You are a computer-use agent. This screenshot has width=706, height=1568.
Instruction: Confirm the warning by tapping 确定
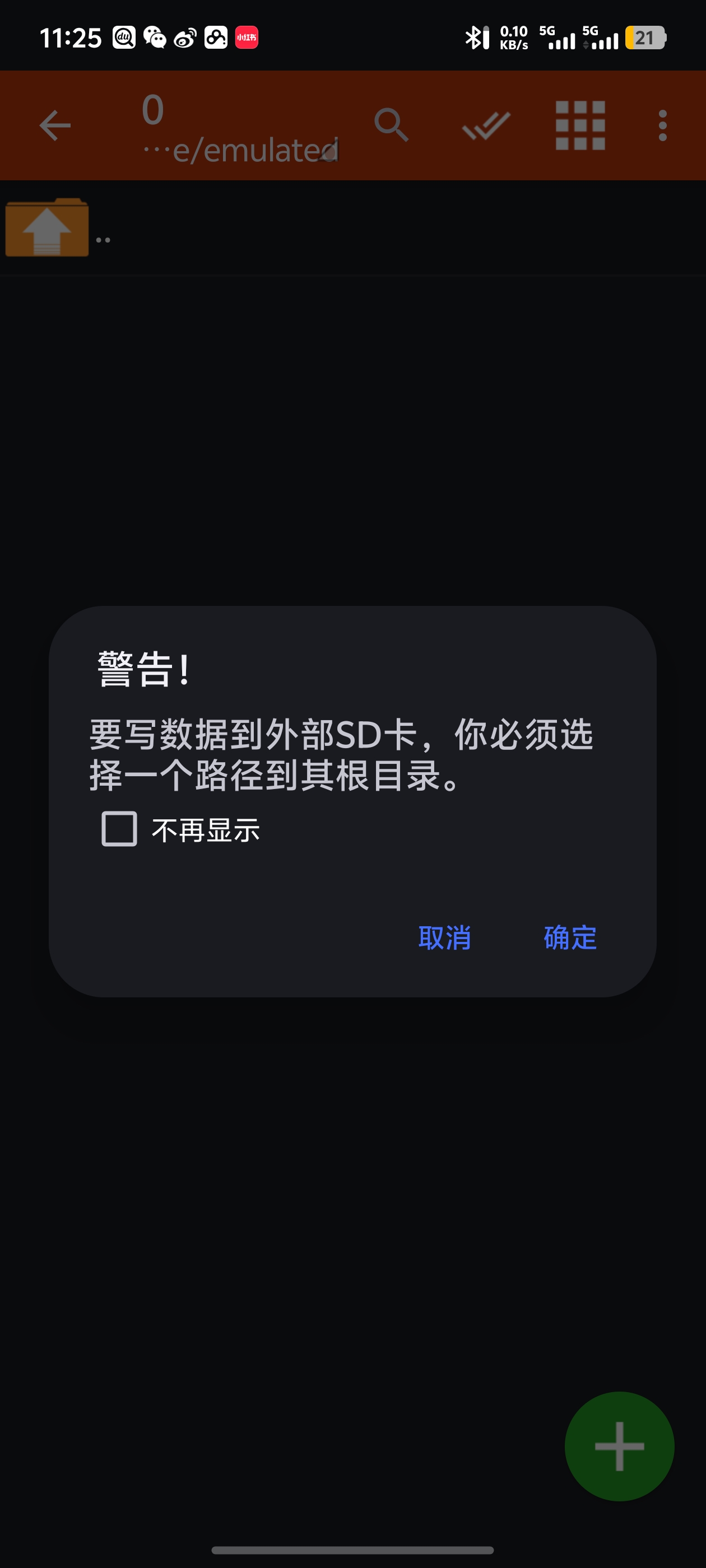coord(569,937)
